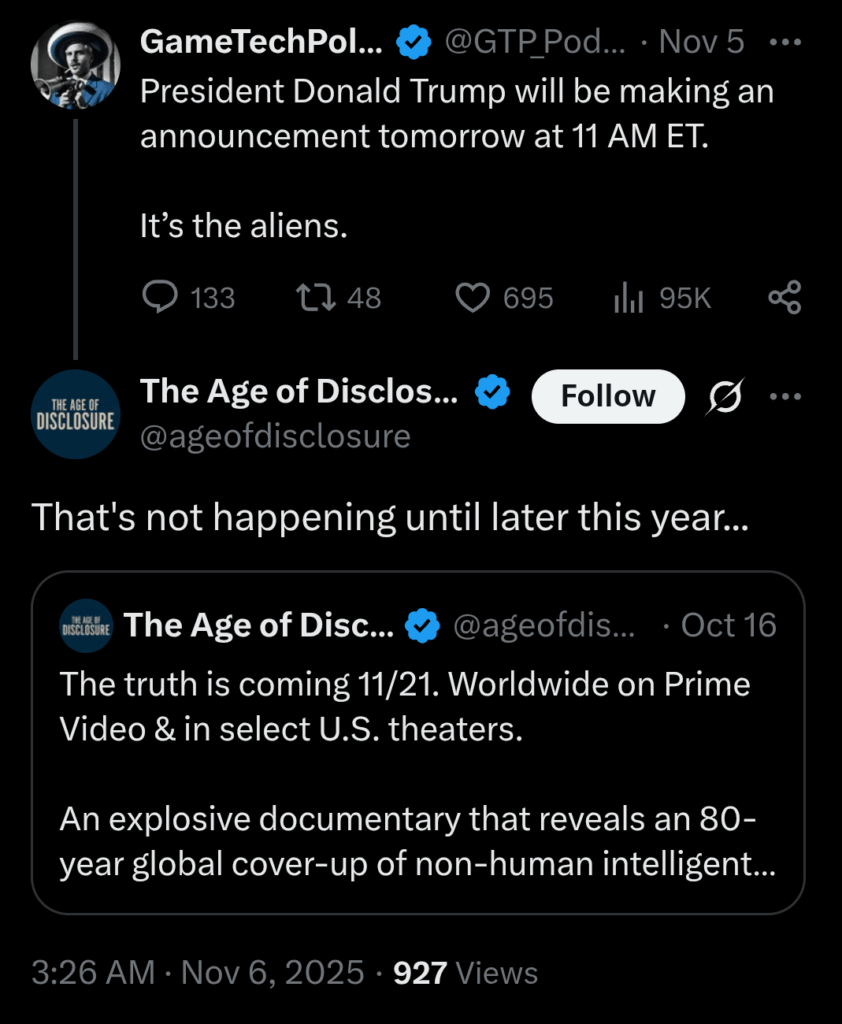Click the verified badge next to GameTechPol
The width and height of the screenshot is (842, 1024).
tap(413, 42)
